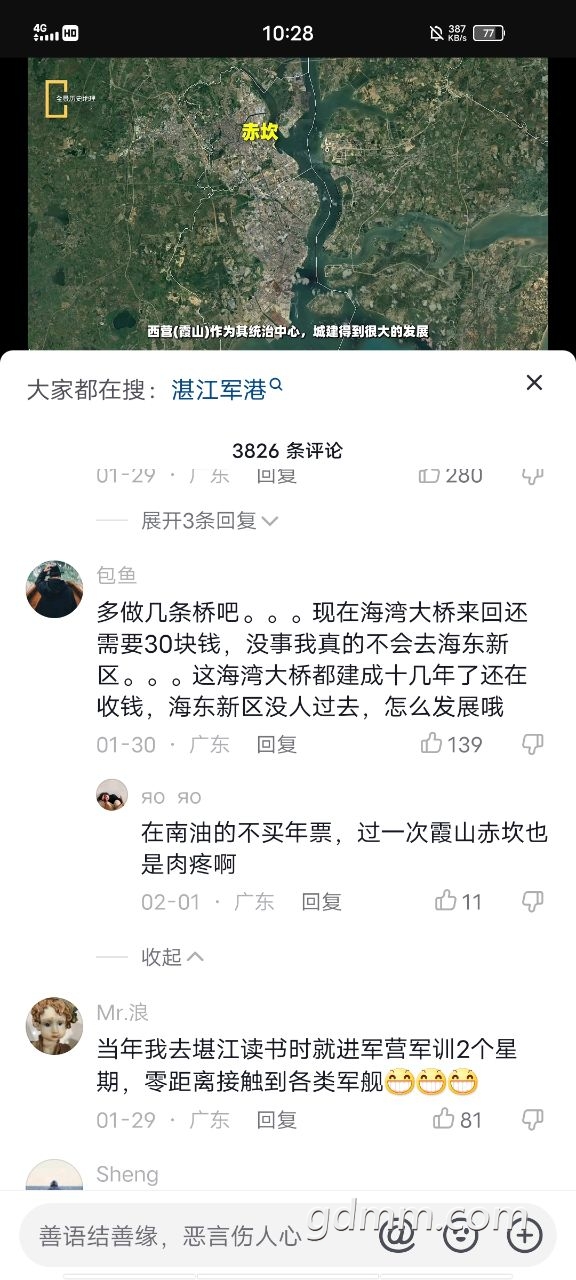Open 包鱼's profile avatar
The height and width of the screenshot is (1280, 576).
point(54,589)
